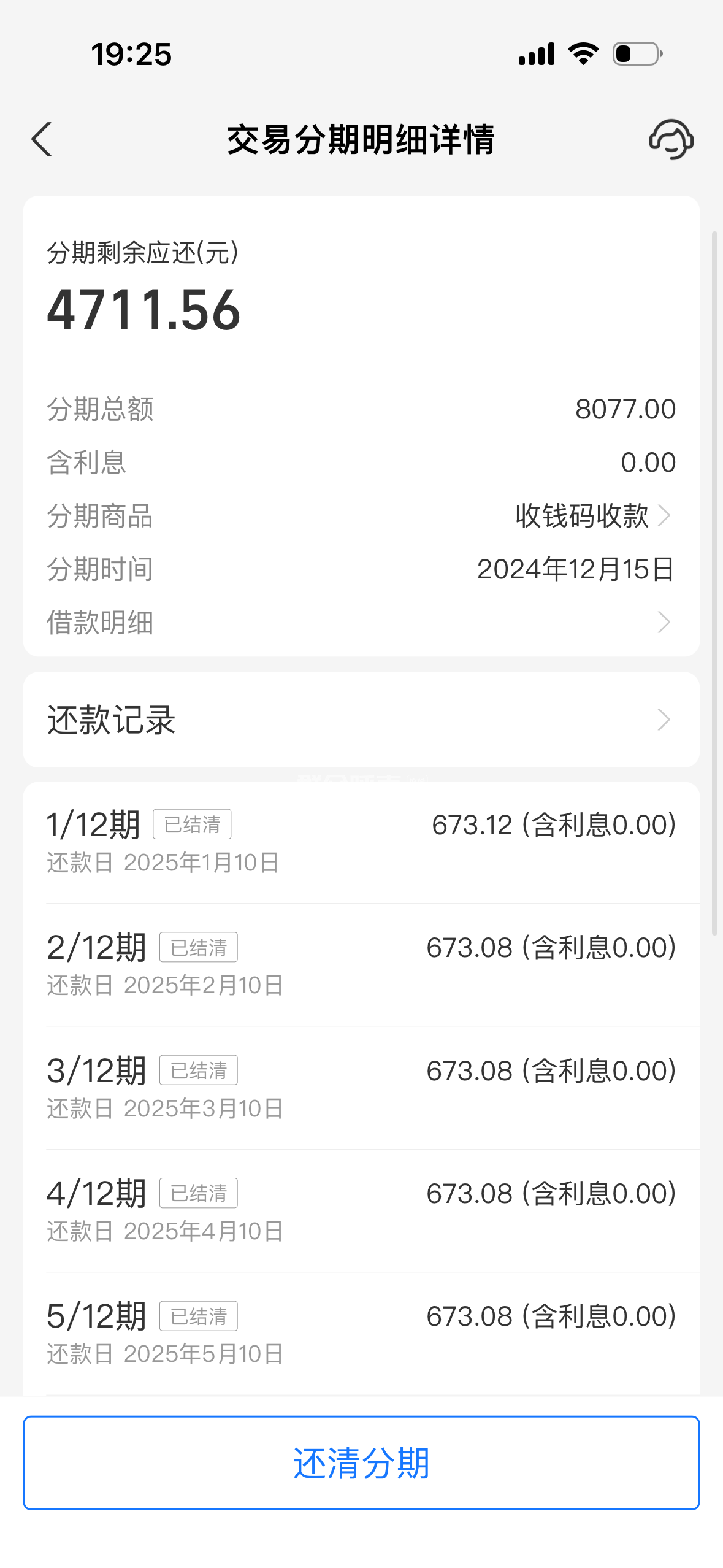The image size is (723, 1568).
Task: Go back using the top-left arrow
Action: click(42, 140)
